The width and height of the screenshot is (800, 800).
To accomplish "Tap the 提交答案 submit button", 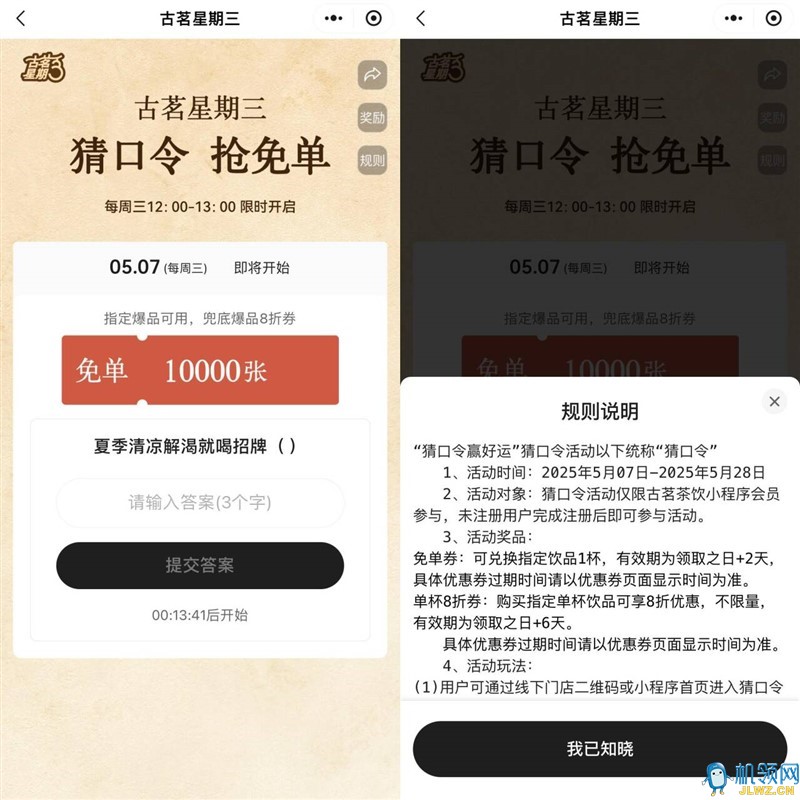I will (x=200, y=565).
